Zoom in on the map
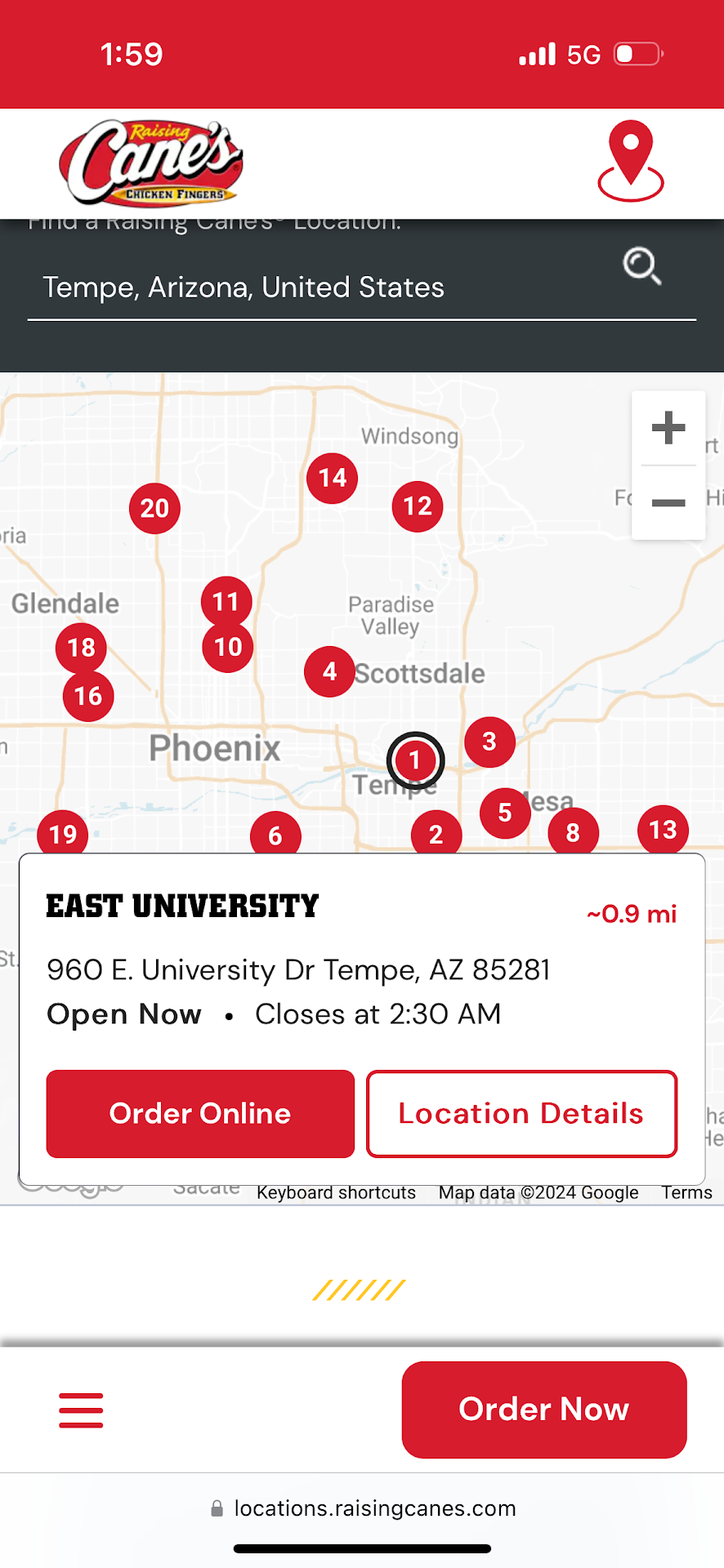724x1568 pixels. click(668, 428)
